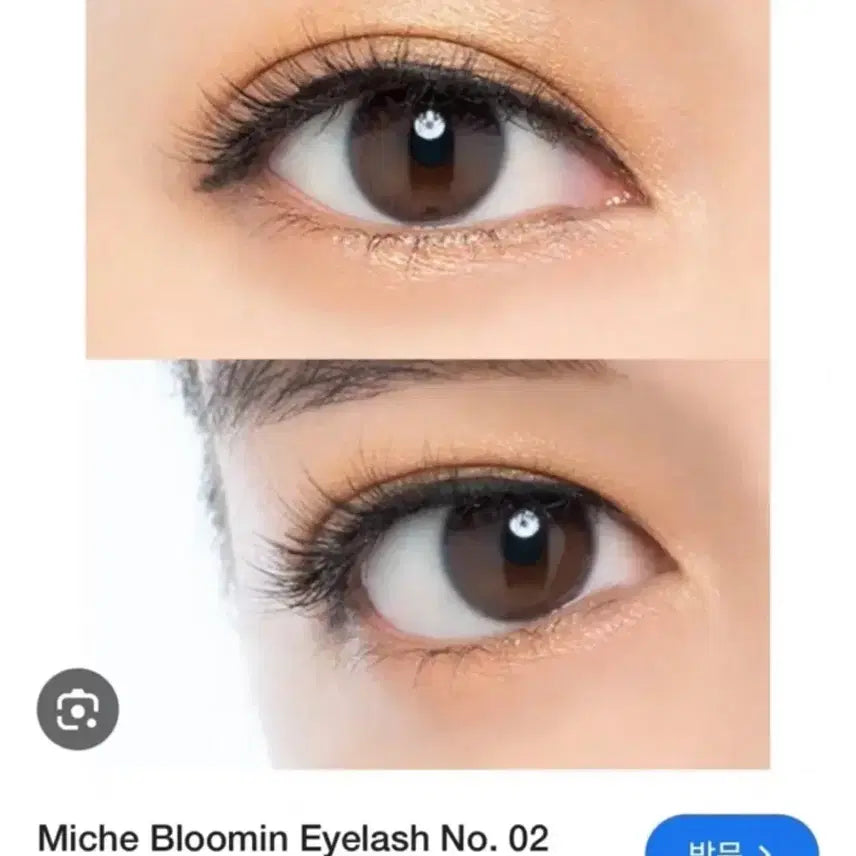This screenshot has height=856, width=856.
Task: Search this image with Google Lens
Action: pos(78,709)
